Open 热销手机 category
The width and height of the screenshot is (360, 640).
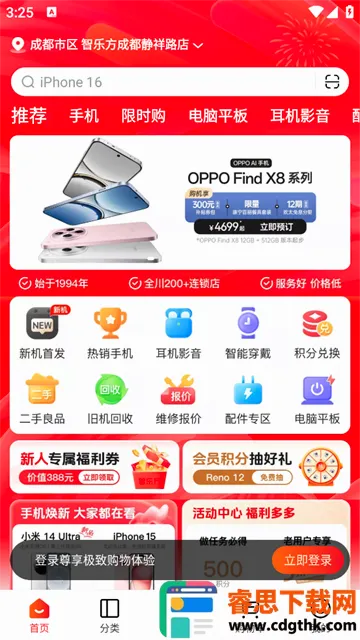coord(110,333)
